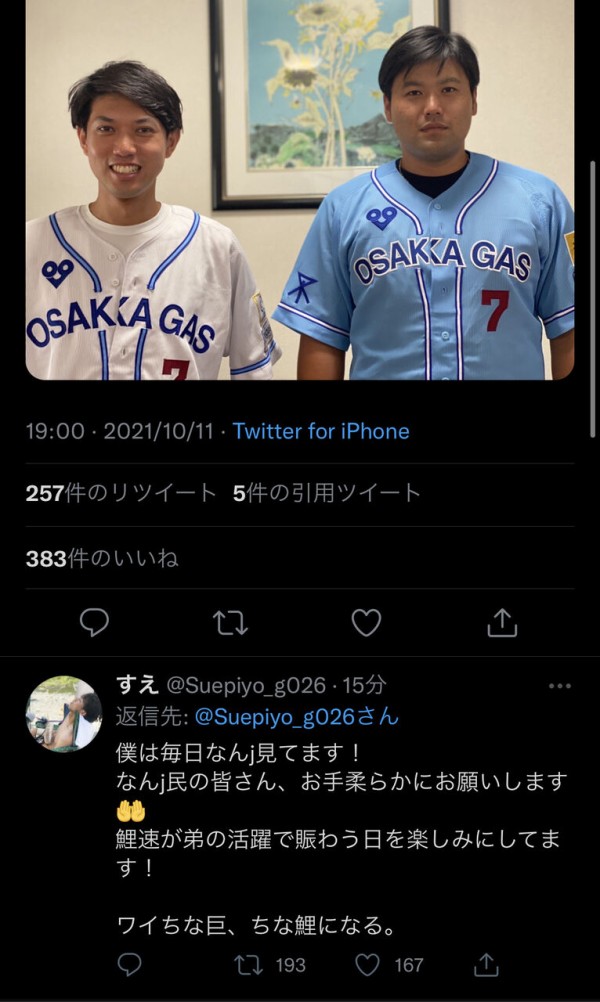This screenshot has height=1002, width=600.
Task: Open the @Suepiyo_g026 reply-to mention link
Action: tap(295, 717)
